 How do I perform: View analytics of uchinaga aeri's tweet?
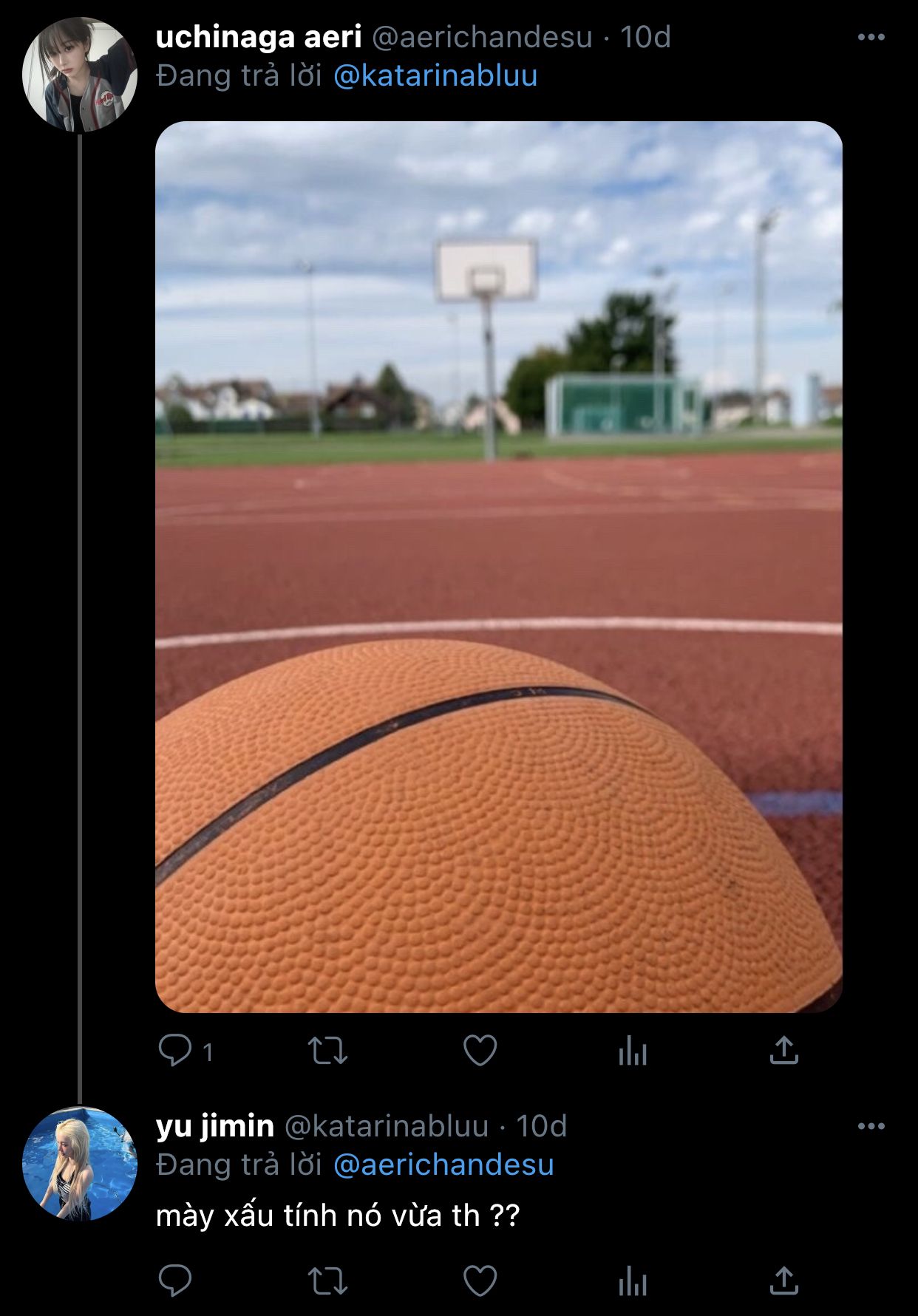click(633, 1050)
